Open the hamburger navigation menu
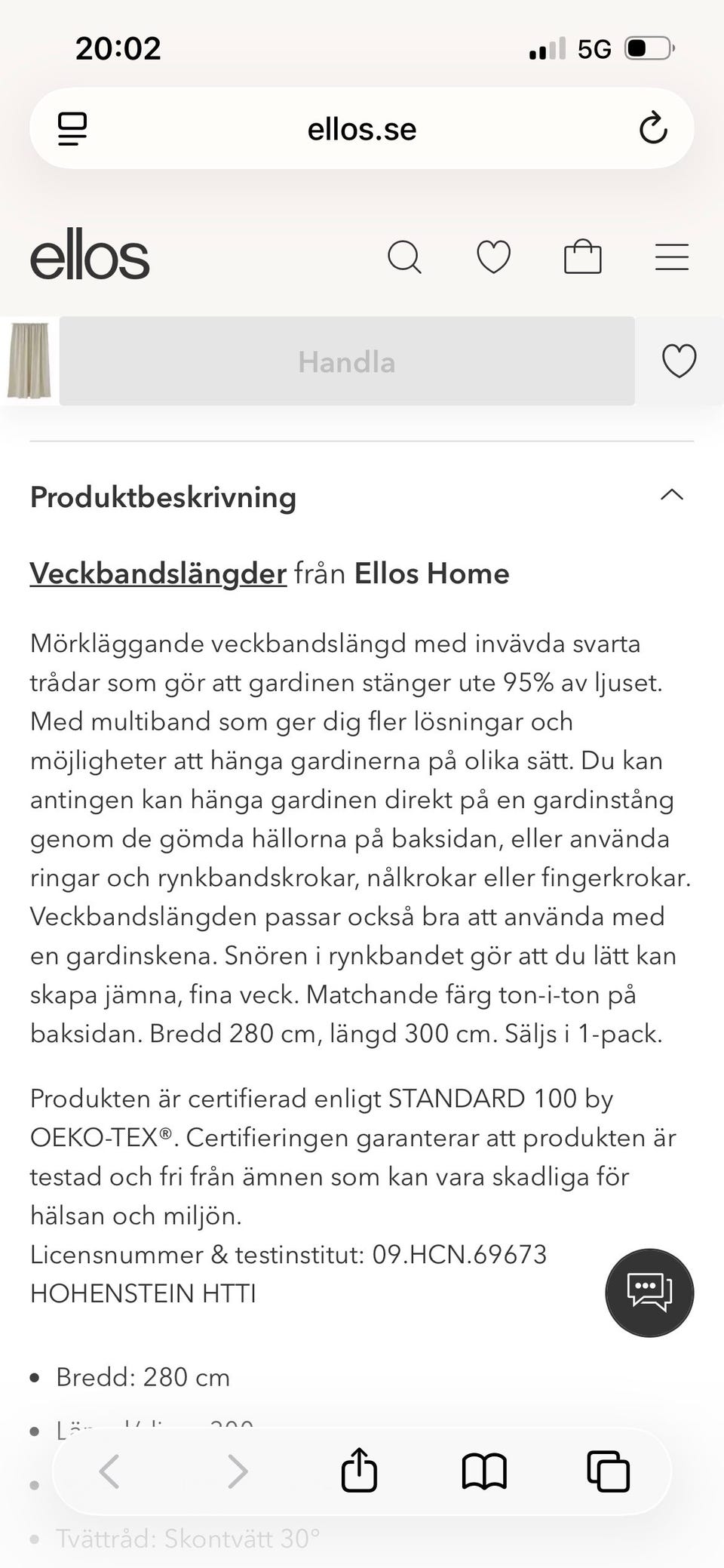 (671, 257)
